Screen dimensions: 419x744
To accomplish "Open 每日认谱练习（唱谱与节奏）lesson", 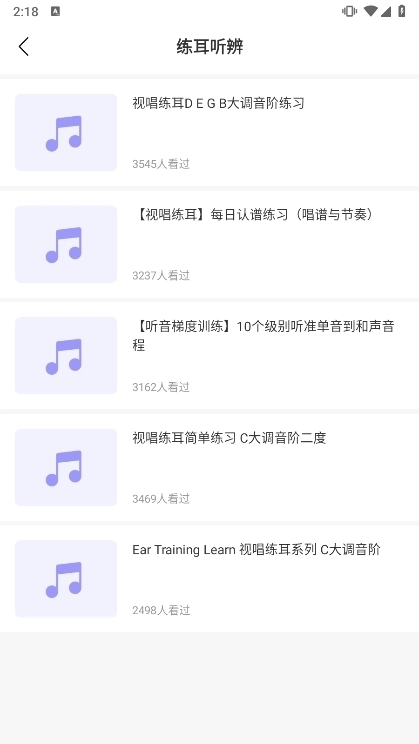I will pos(209,244).
